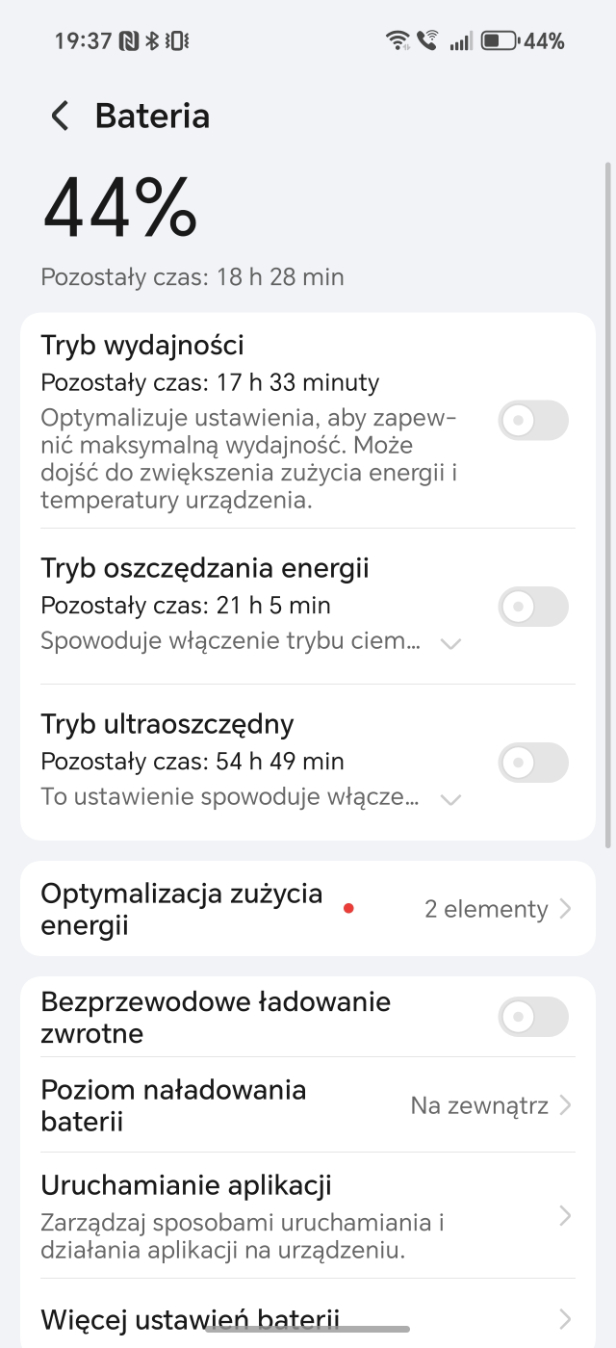This screenshot has height=1348, width=616.
Task: Enable Tryb wydajności switch
Action: pyautogui.click(x=532, y=421)
